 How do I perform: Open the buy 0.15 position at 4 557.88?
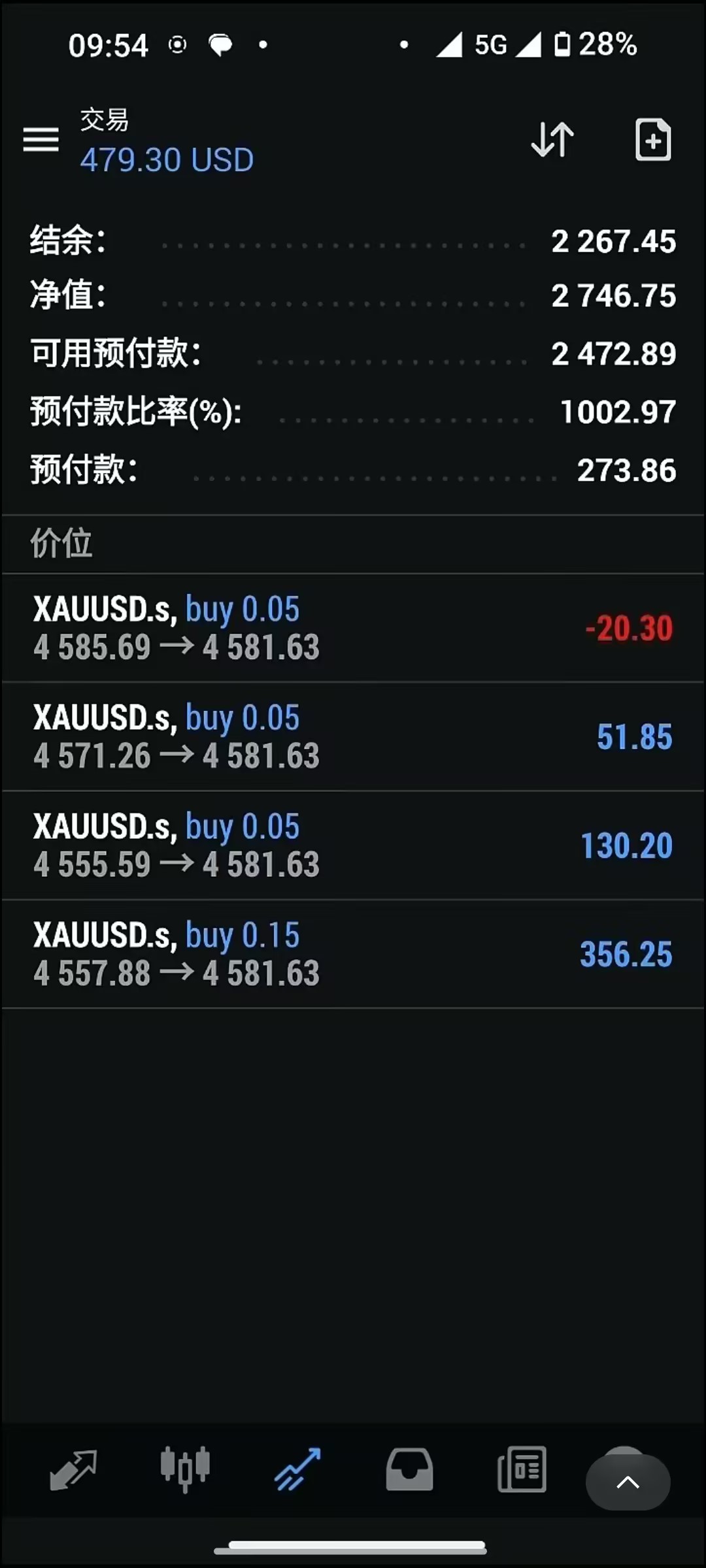353,954
